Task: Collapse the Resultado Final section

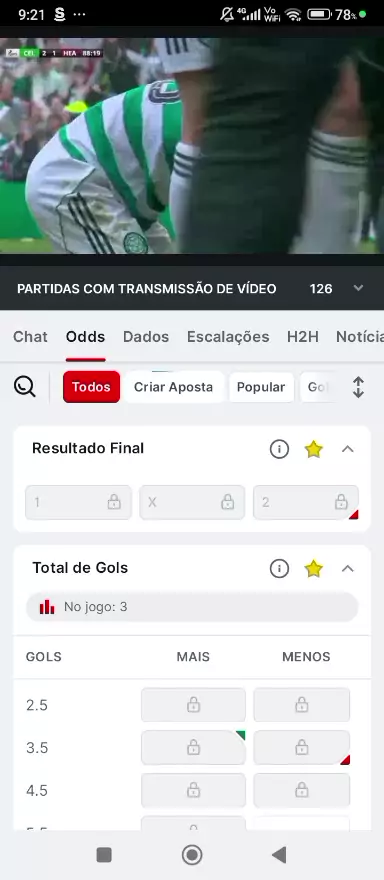Action: [x=348, y=449]
